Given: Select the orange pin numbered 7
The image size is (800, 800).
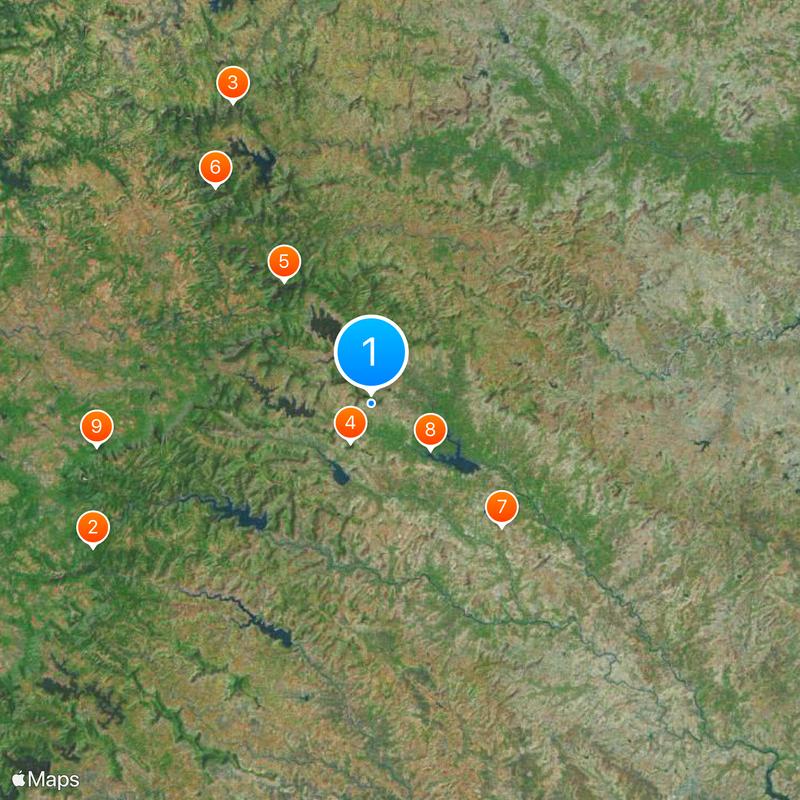Looking at the screenshot, I should coord(502,507).
